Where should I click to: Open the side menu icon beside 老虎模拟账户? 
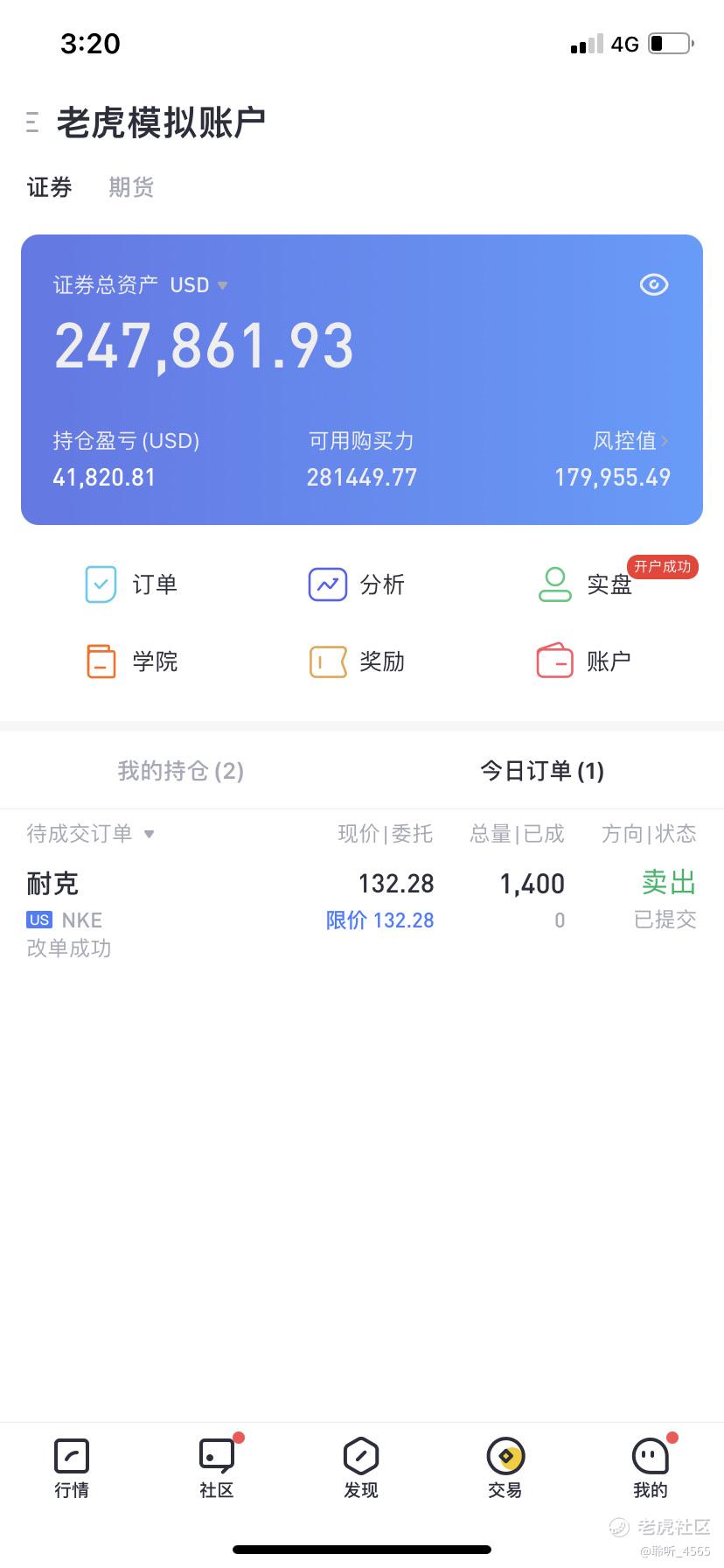pyautogui.click(x=32, y=122)
